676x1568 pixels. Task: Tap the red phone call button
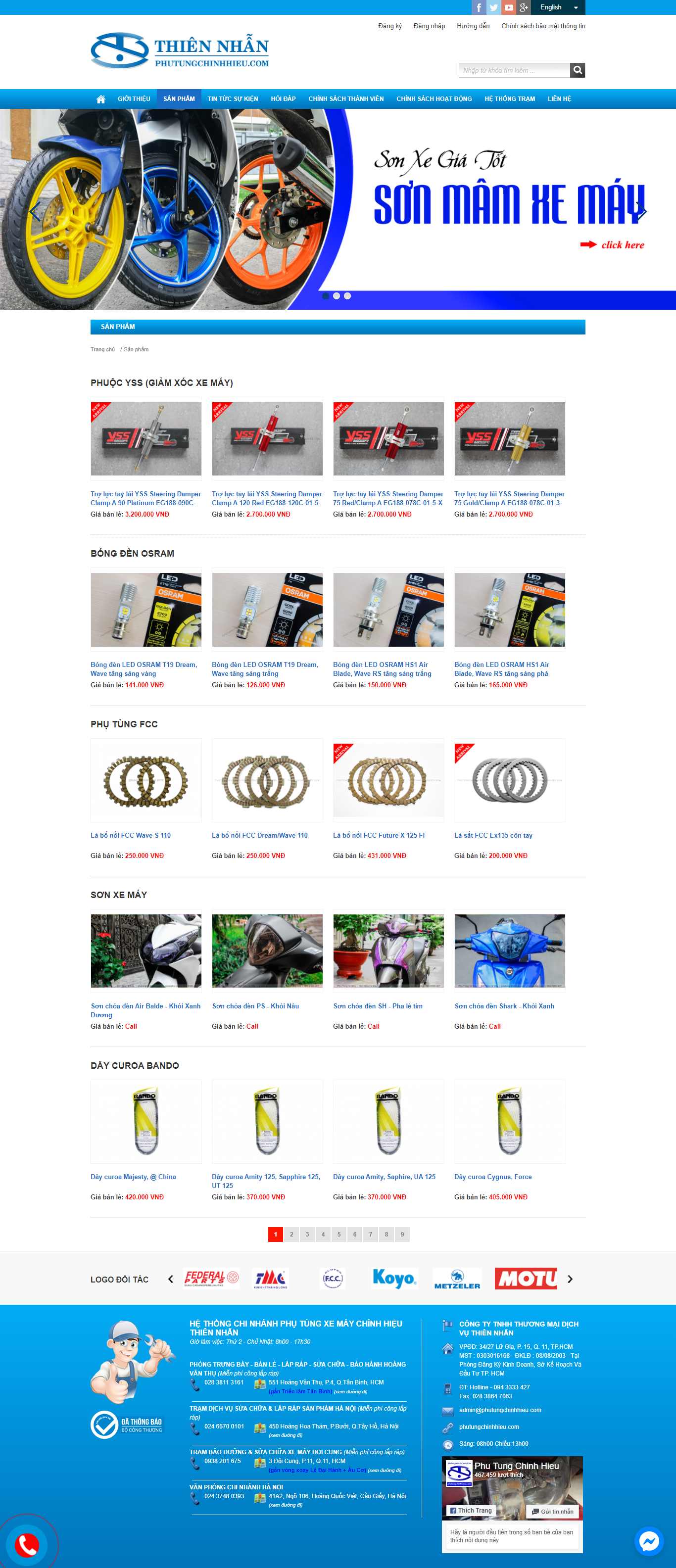[27, 1545]
